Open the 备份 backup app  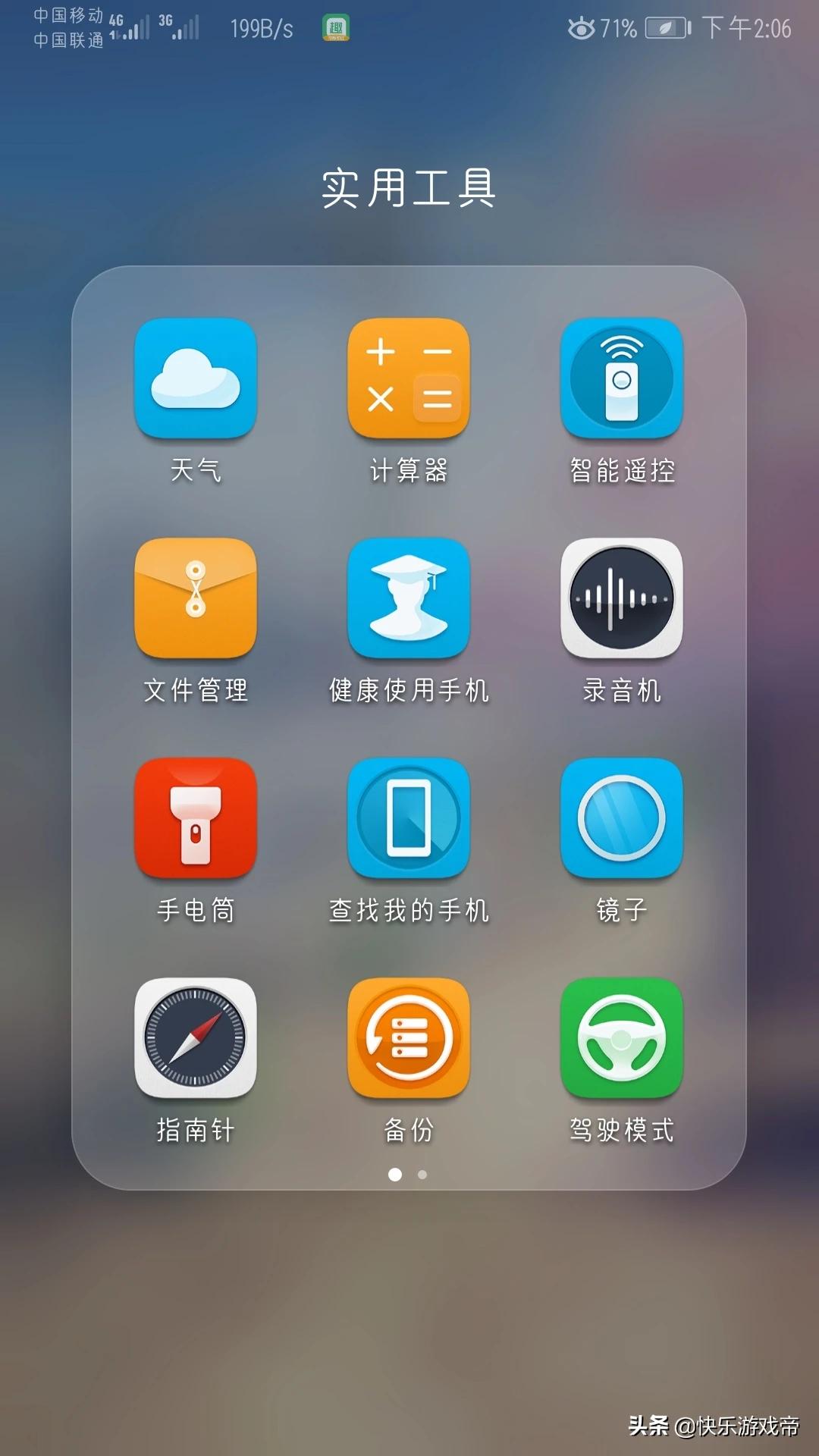click(409, 1037)
